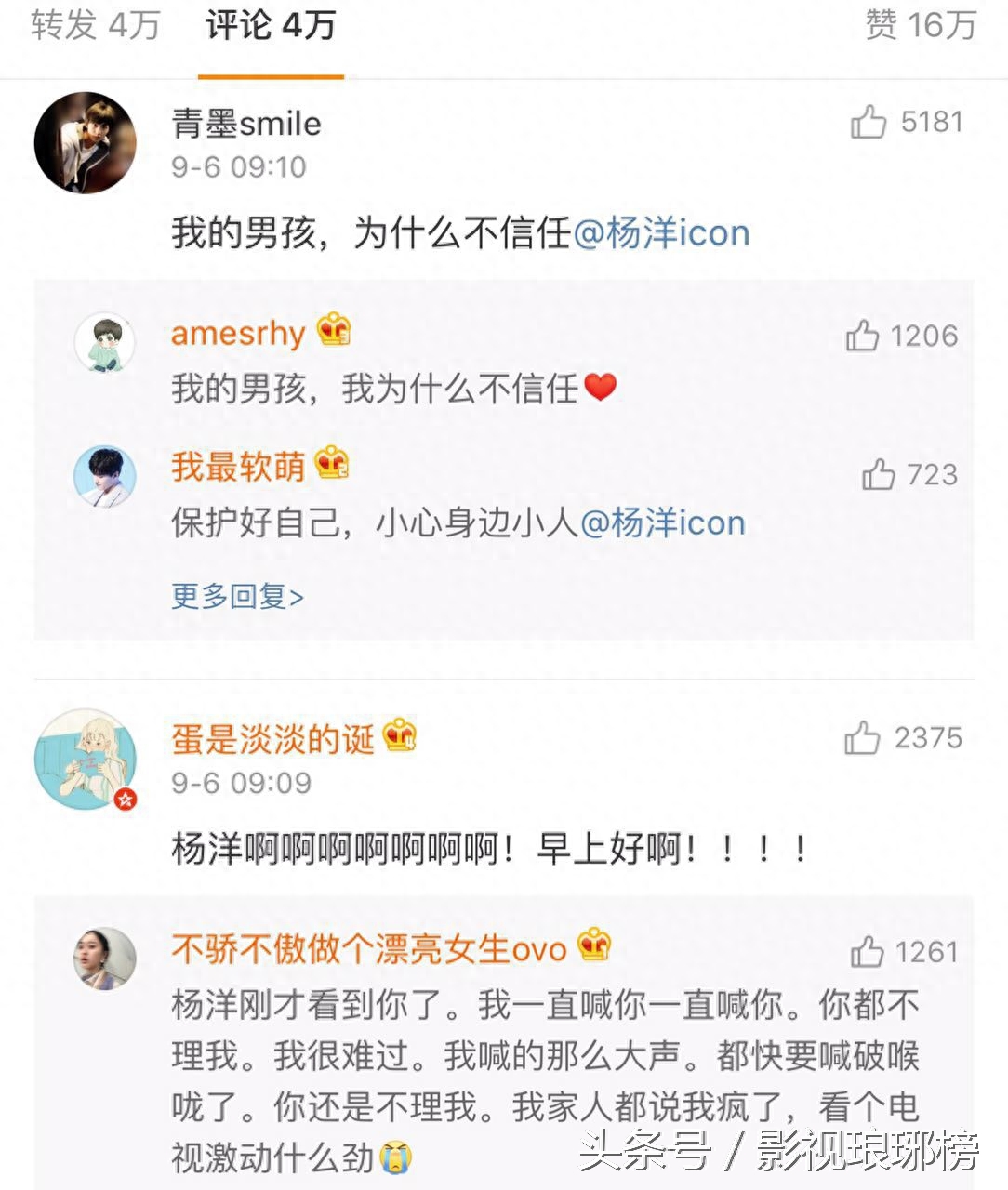The width and height of the screenshot is (1008, 1190).
Task: View 蛋是淡淡的诞's profile avatar
Action: pos(86,759)
